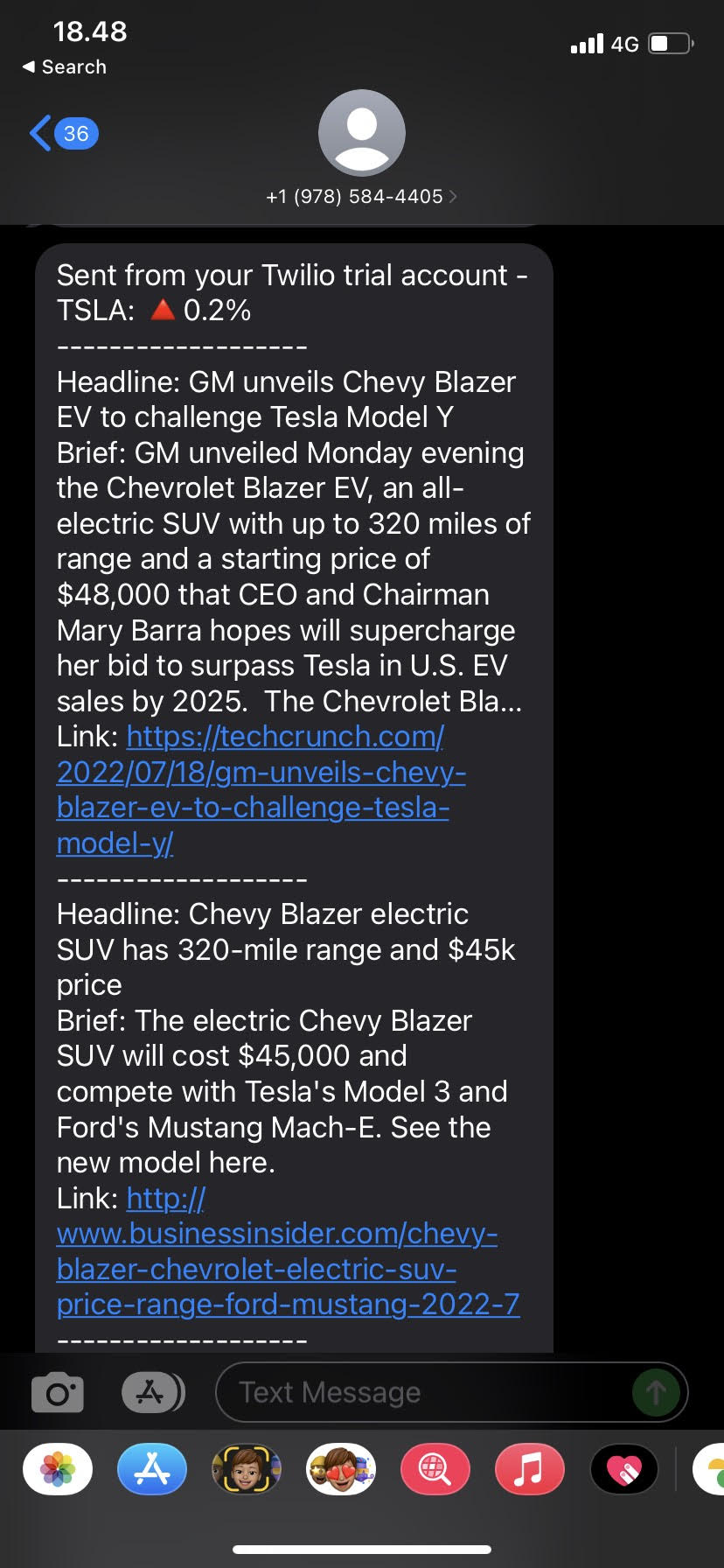Screen dimensions: 724x1568
Task: Open the Digital Touch heart app
Action: coord(624,1469)
